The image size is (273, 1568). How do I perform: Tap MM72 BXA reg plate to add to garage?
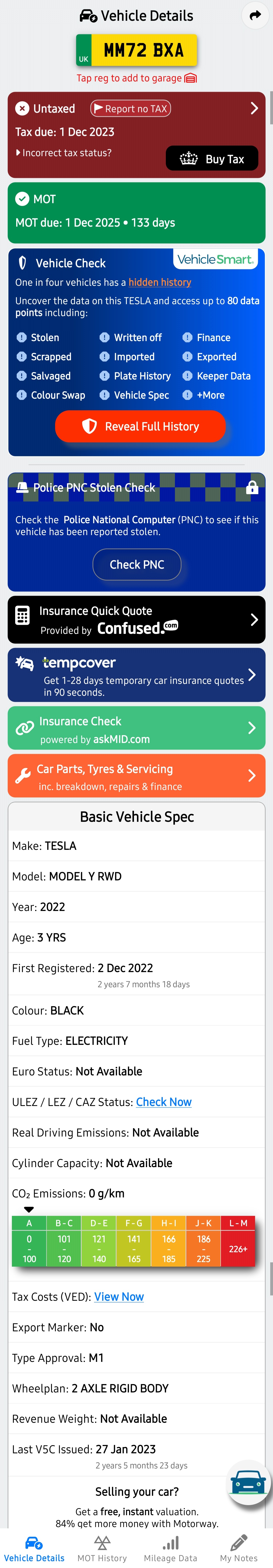point(136,50)
